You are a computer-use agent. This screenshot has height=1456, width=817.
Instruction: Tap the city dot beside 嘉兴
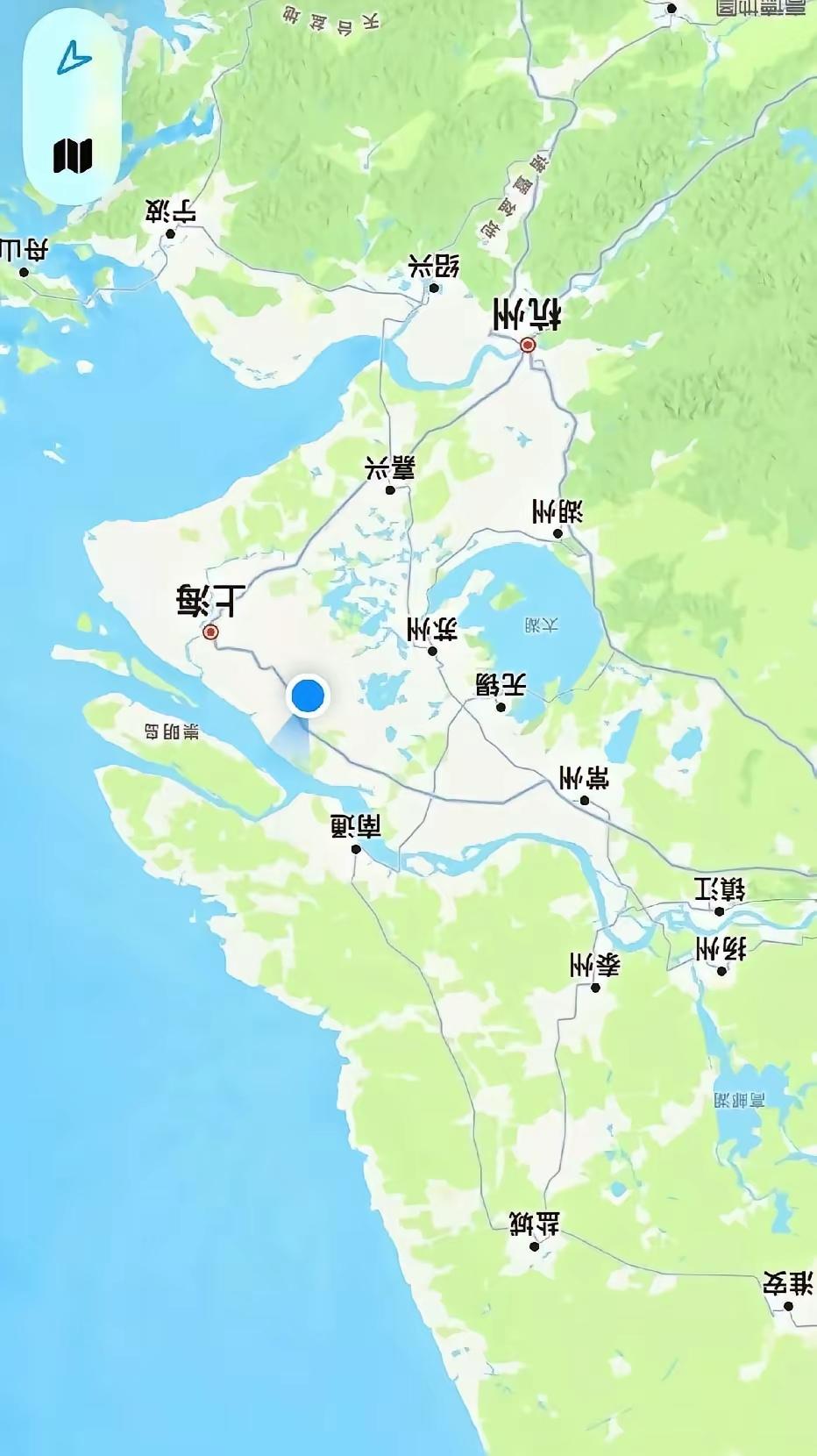tap(390, 489)
